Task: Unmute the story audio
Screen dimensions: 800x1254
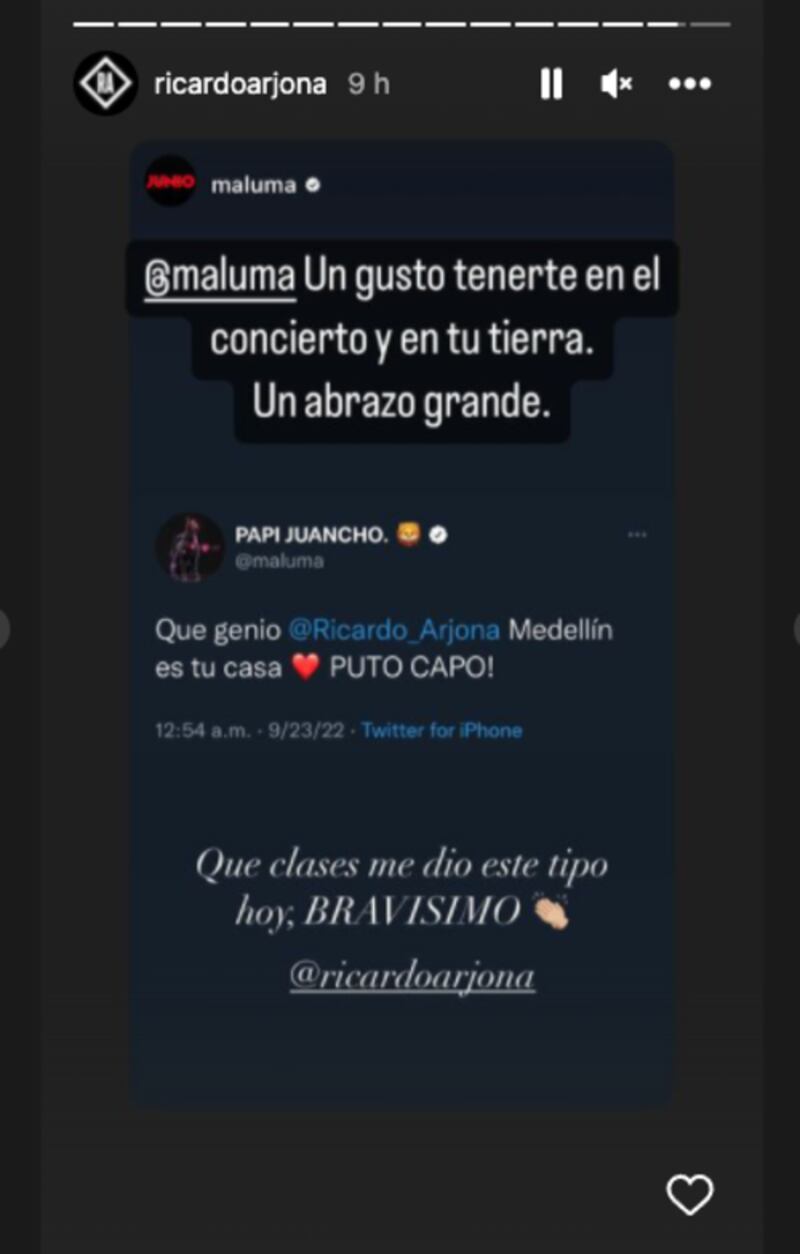Action: (x=616, y=85)
